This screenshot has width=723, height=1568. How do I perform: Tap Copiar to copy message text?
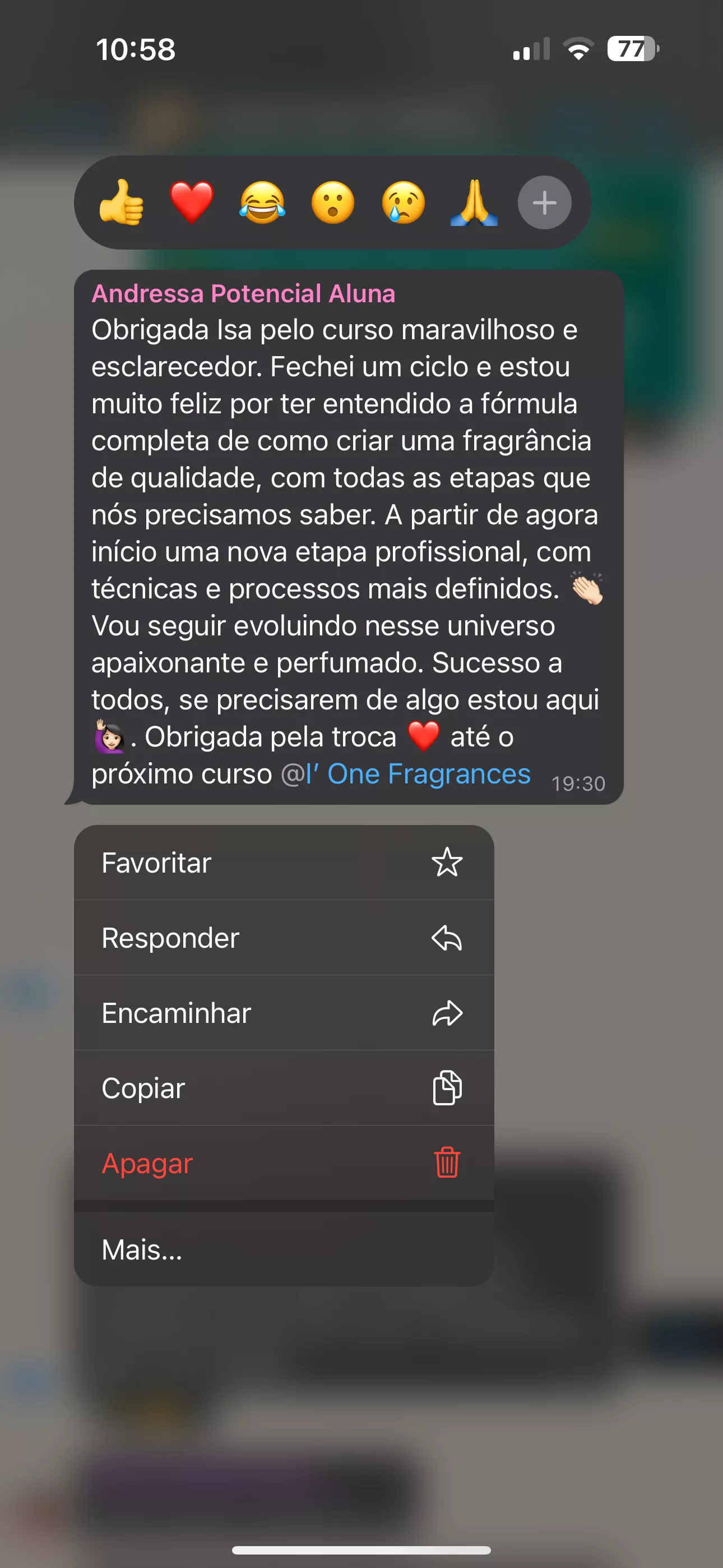[x=284, y=1088]
